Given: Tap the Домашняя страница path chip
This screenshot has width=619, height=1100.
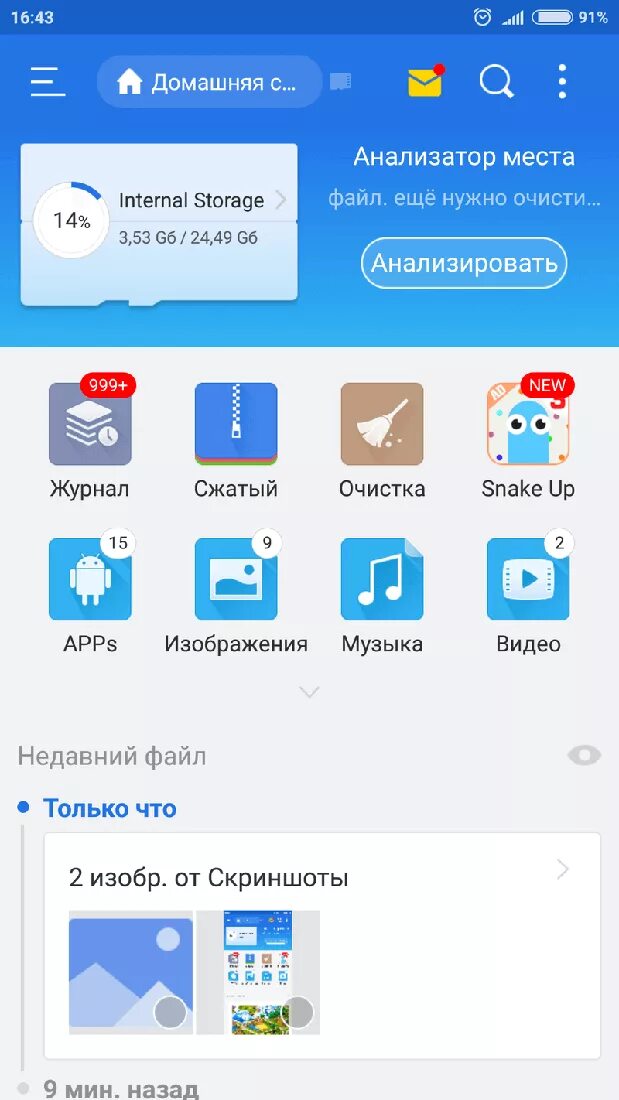Looking at the screenshot, I should pos(210,82).
